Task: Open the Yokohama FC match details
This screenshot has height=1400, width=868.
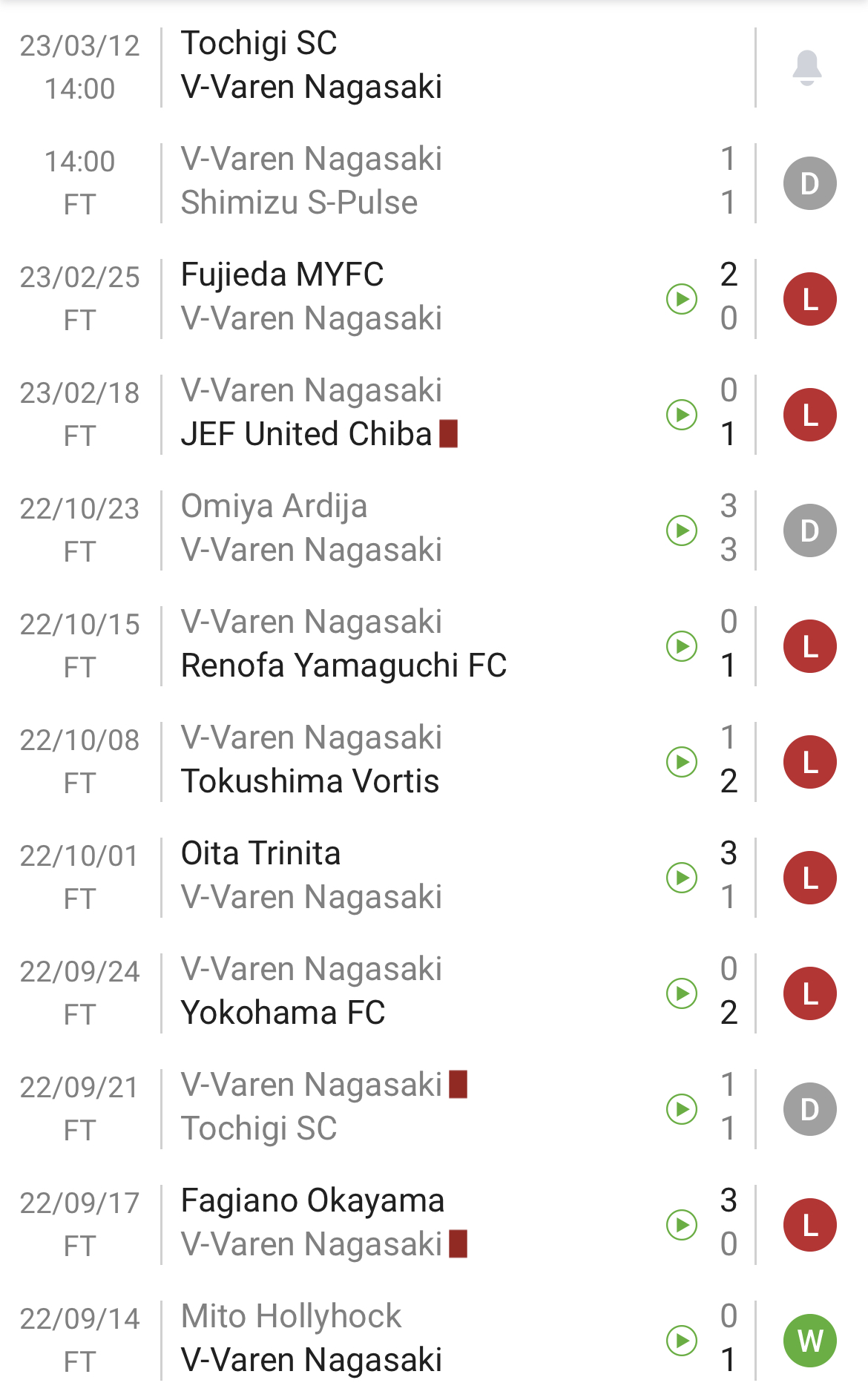Action: (x=434, y=992)
